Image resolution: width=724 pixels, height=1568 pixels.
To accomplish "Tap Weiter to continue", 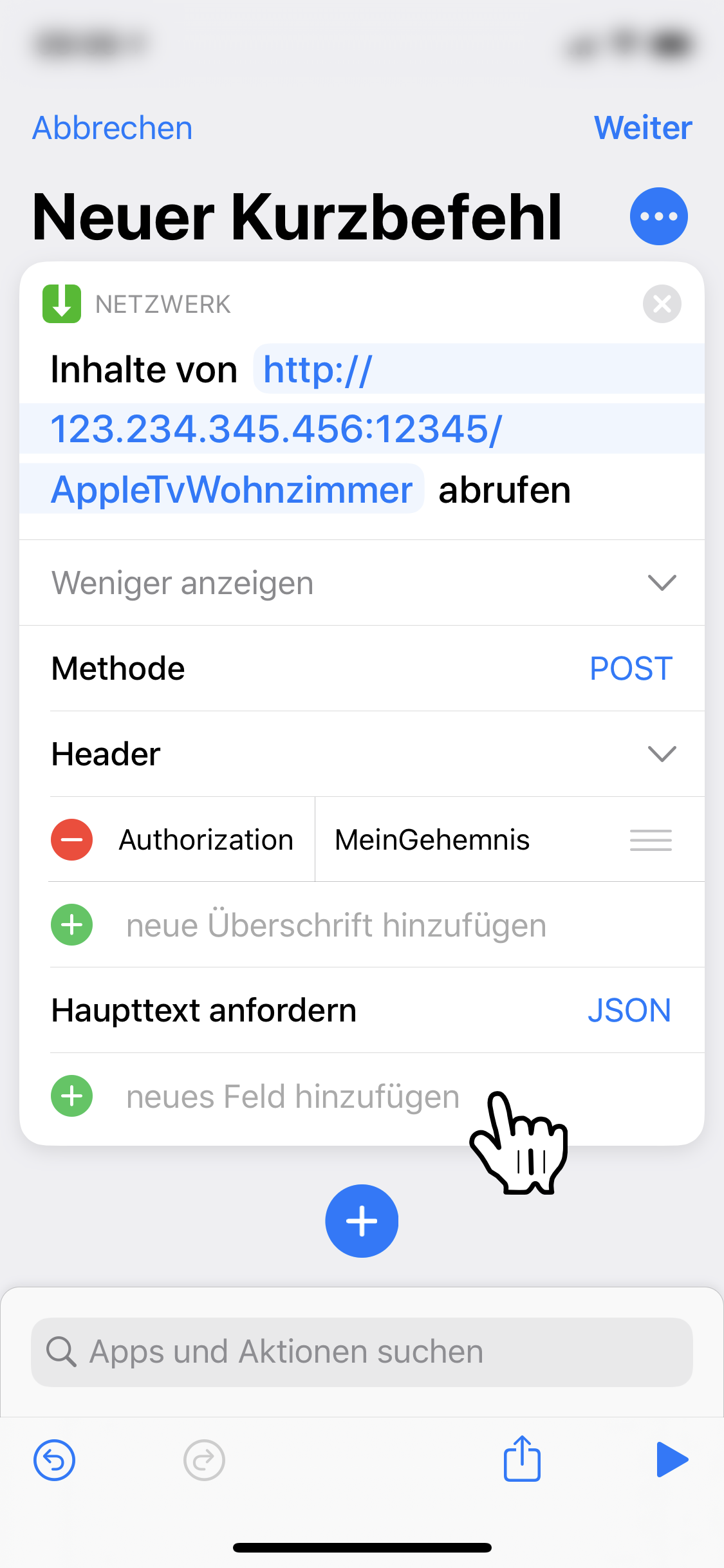I will pos(642,128).
